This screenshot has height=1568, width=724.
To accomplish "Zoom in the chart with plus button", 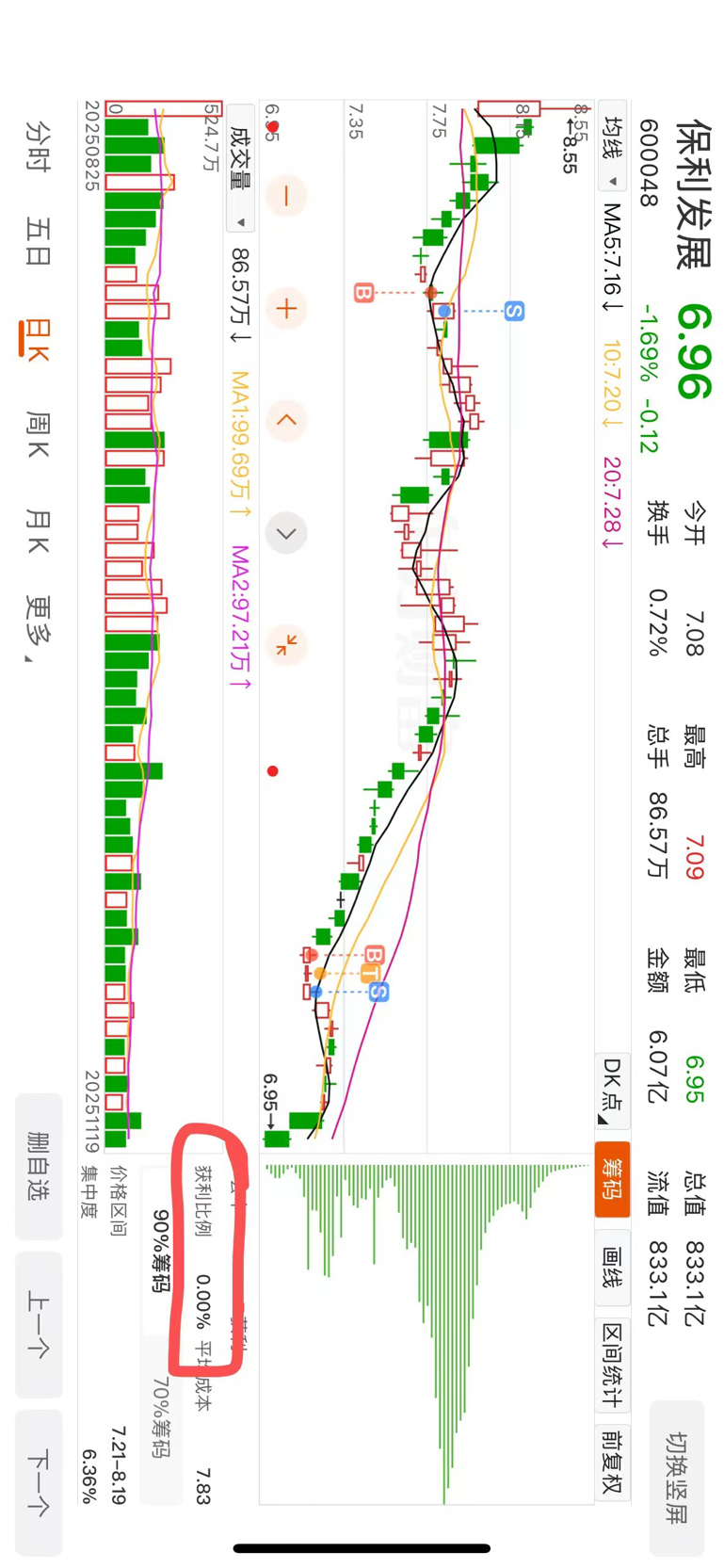I will (286, 308).
